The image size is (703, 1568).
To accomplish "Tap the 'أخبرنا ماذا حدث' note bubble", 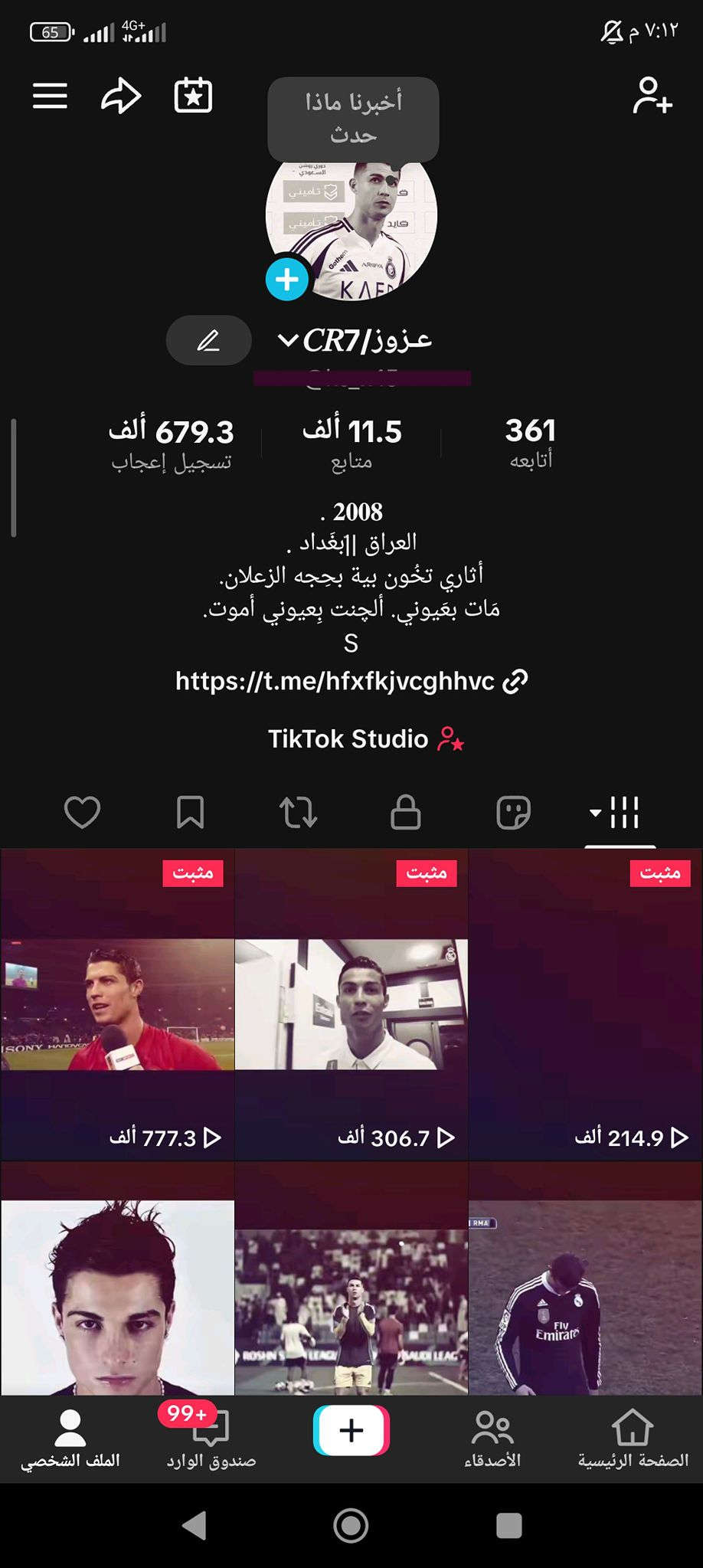I will [353, 118].
